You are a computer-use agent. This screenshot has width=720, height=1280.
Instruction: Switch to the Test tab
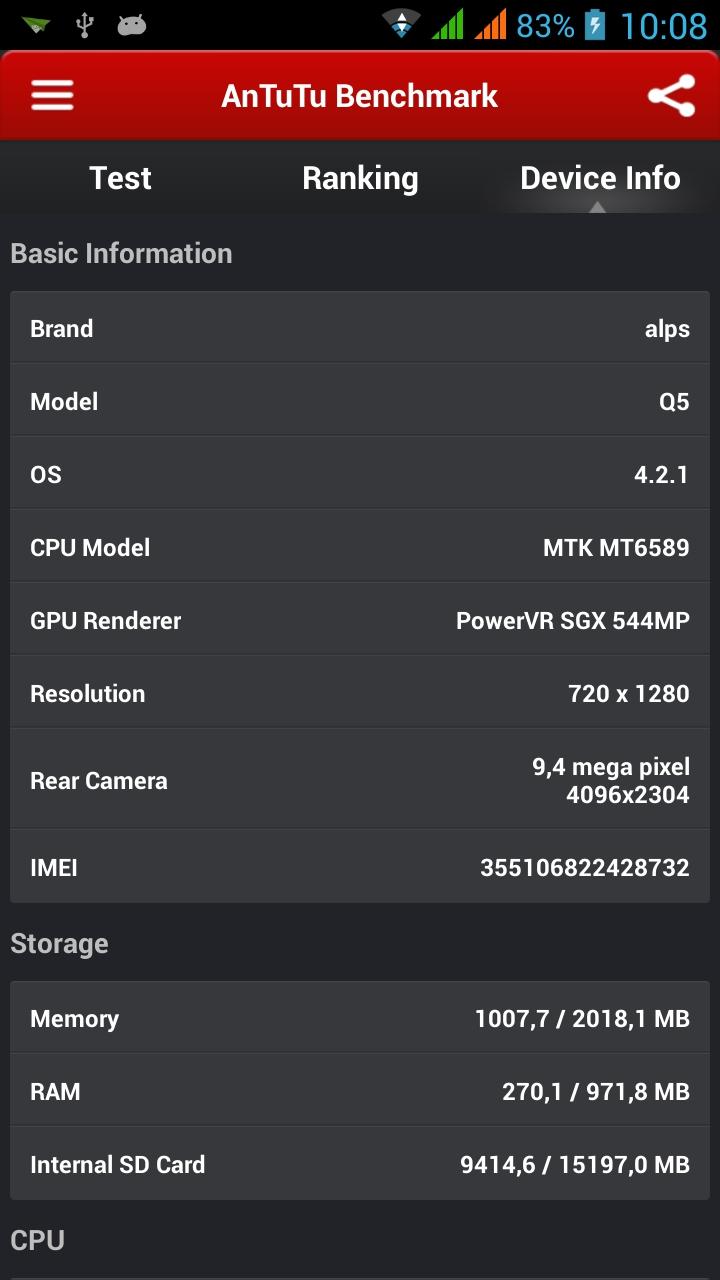pos(120,178)
